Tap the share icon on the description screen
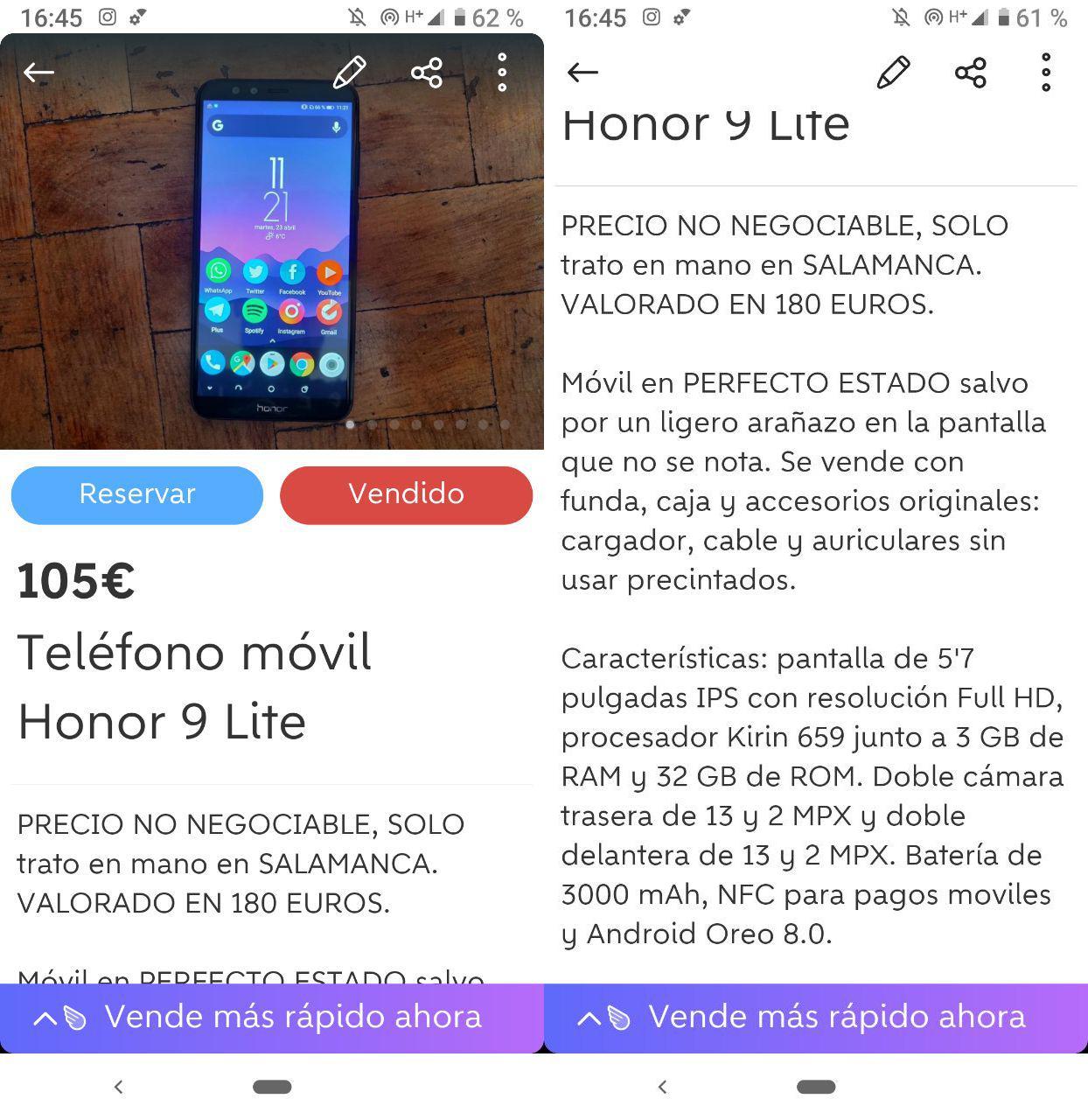The image size is (1088, 1120). (971, 73)
